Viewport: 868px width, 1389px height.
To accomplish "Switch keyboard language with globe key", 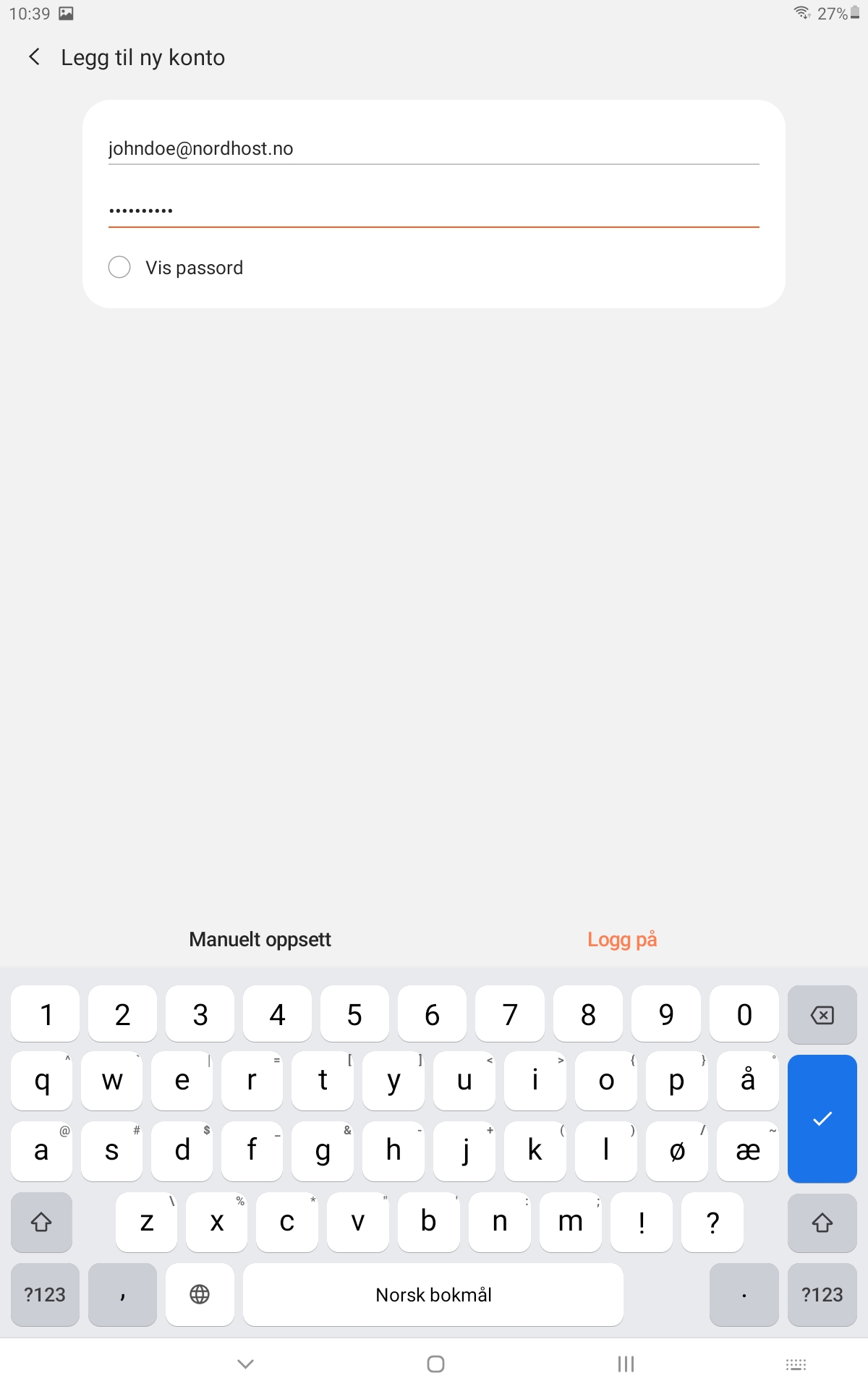I will point(200,1294).
